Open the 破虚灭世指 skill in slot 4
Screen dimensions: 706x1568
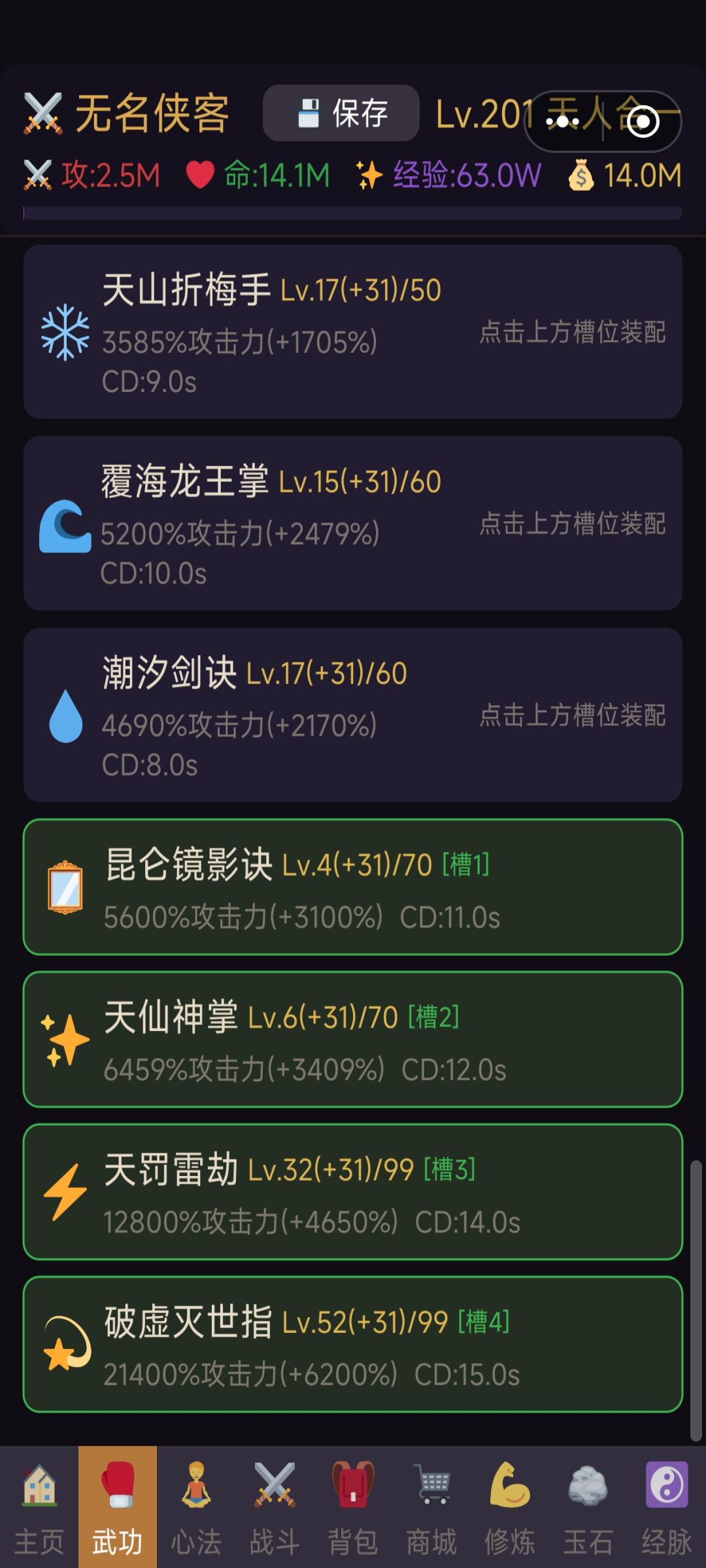tap(353, 1344)
